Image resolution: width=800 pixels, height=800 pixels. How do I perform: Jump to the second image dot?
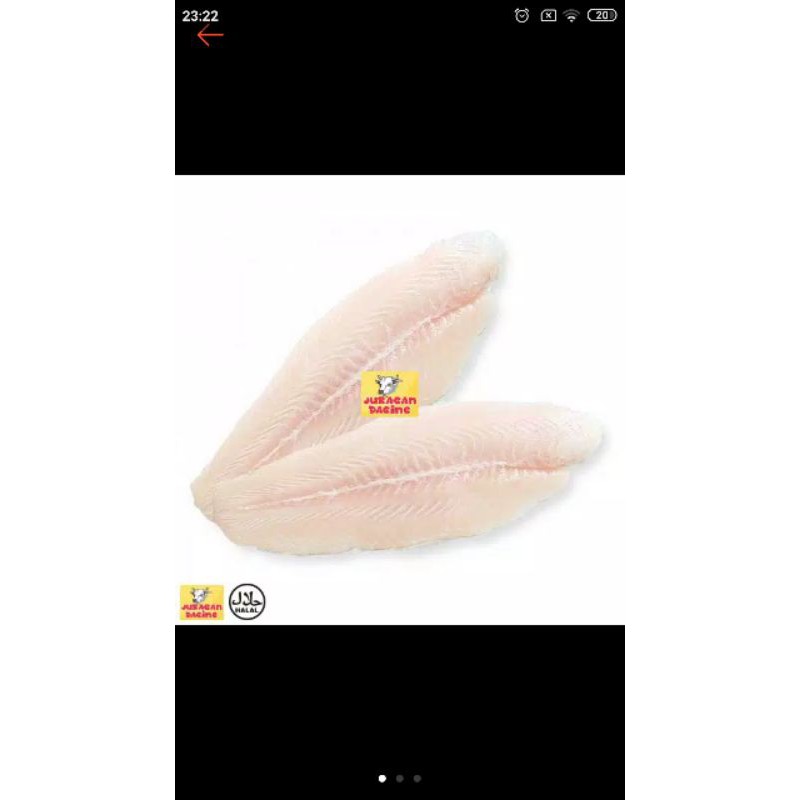400,778
